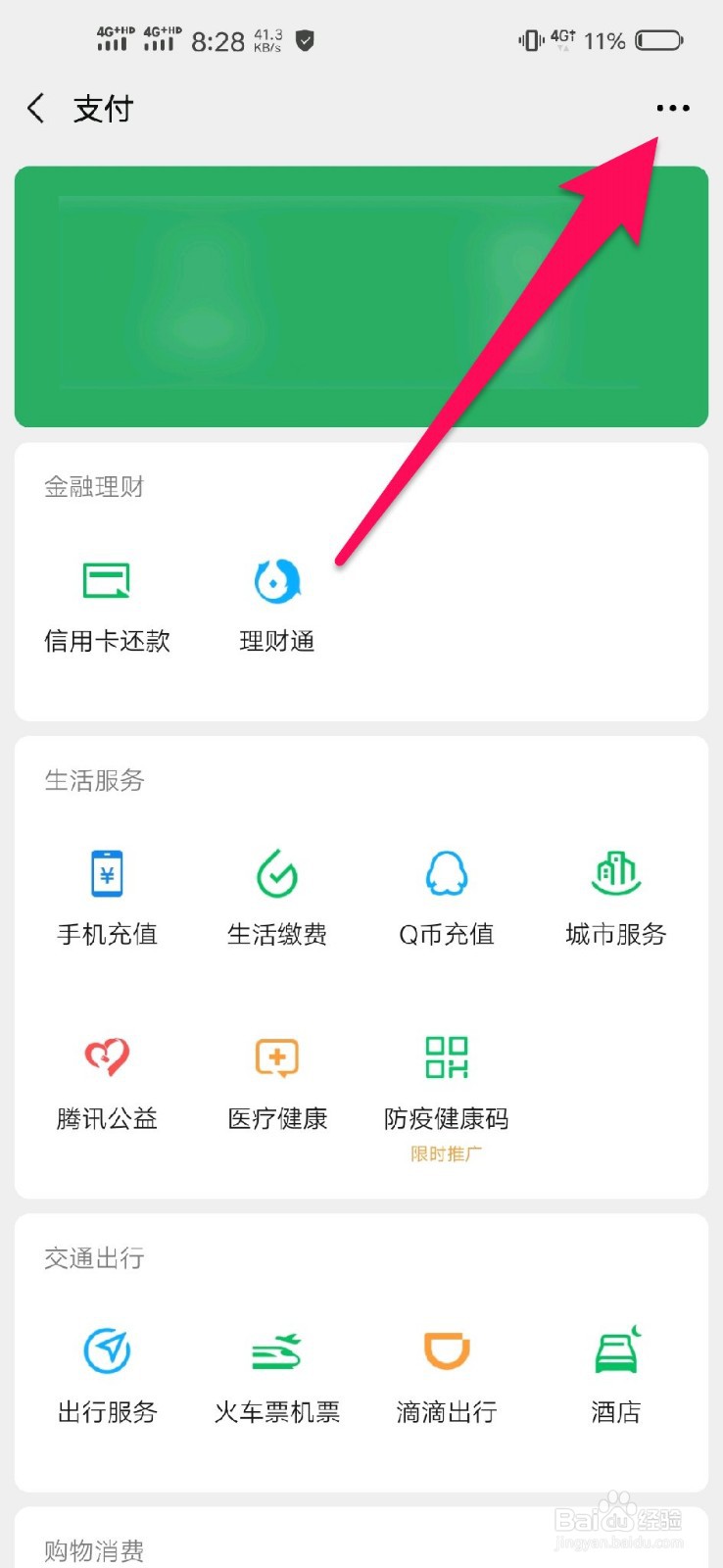Screen dimensions: 723x1568
Task: Open the 购物消费 shopping section
Action: tap(93, 1551)
